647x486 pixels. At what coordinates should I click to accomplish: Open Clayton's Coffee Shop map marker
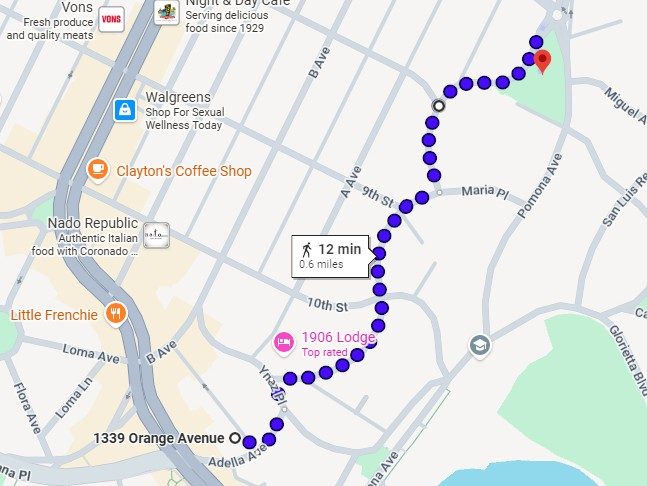click(x=97, y=170)
